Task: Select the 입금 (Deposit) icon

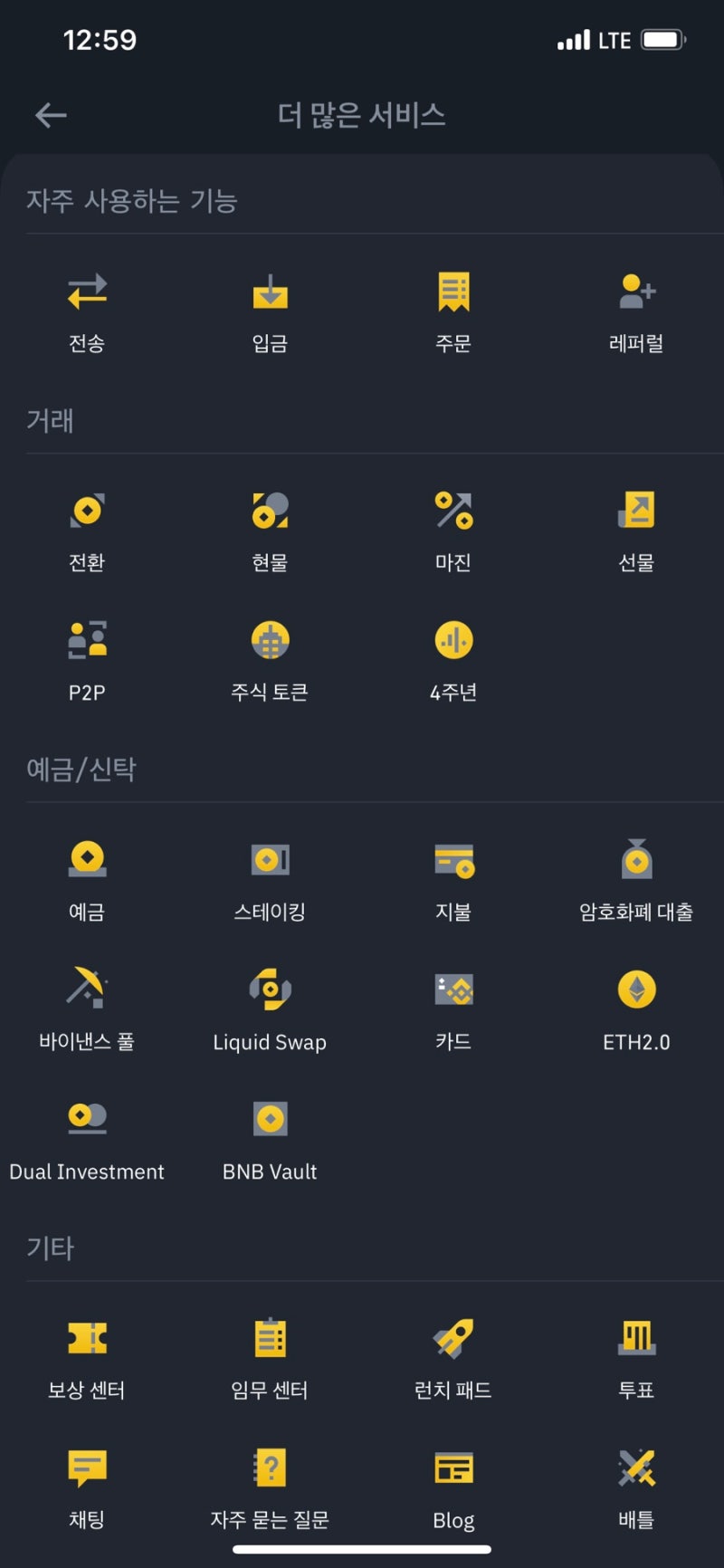Action: pyautogui.click(x=270, y=308)
